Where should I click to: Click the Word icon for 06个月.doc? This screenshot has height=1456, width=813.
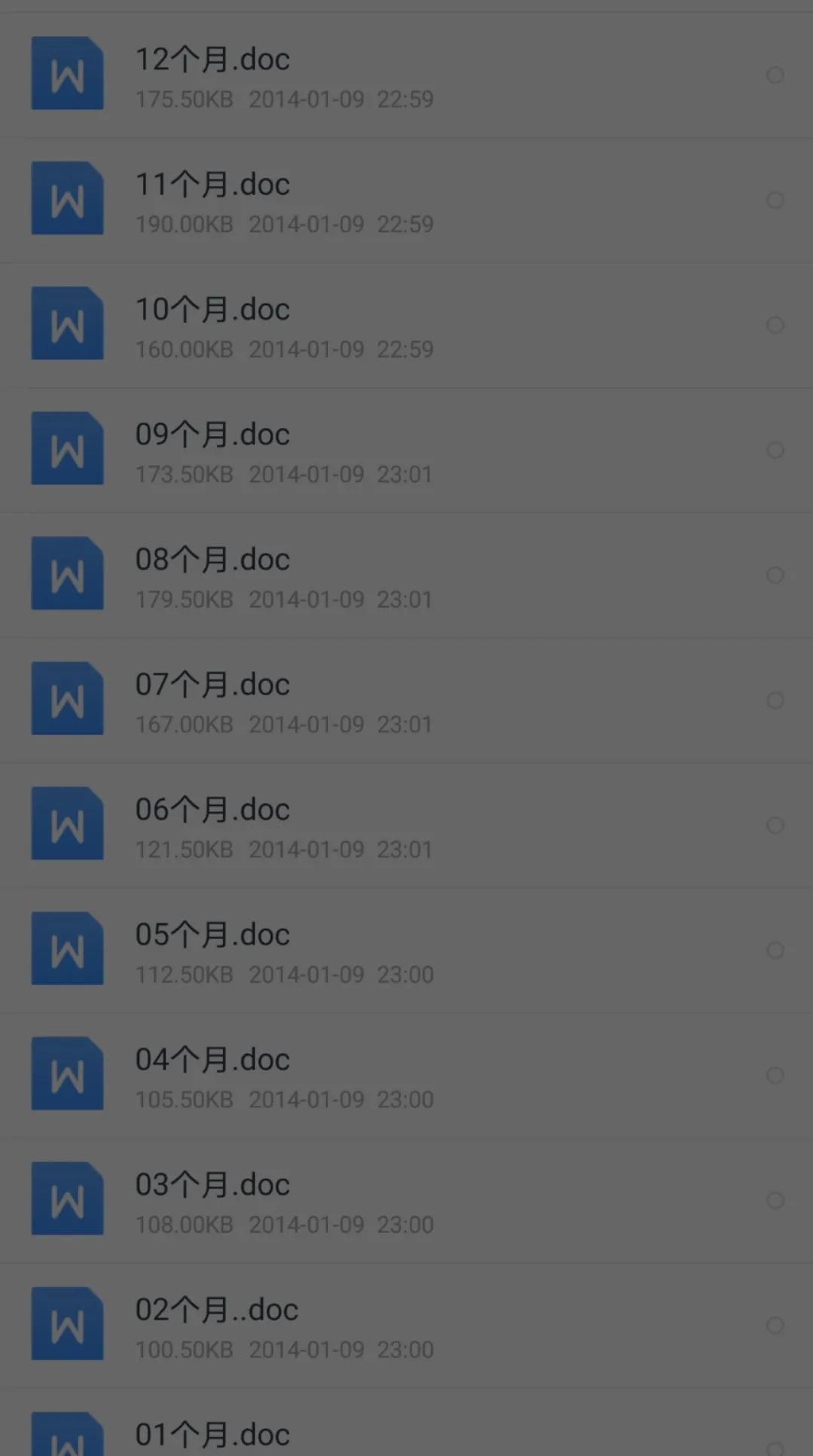click(x=67, y=823)
